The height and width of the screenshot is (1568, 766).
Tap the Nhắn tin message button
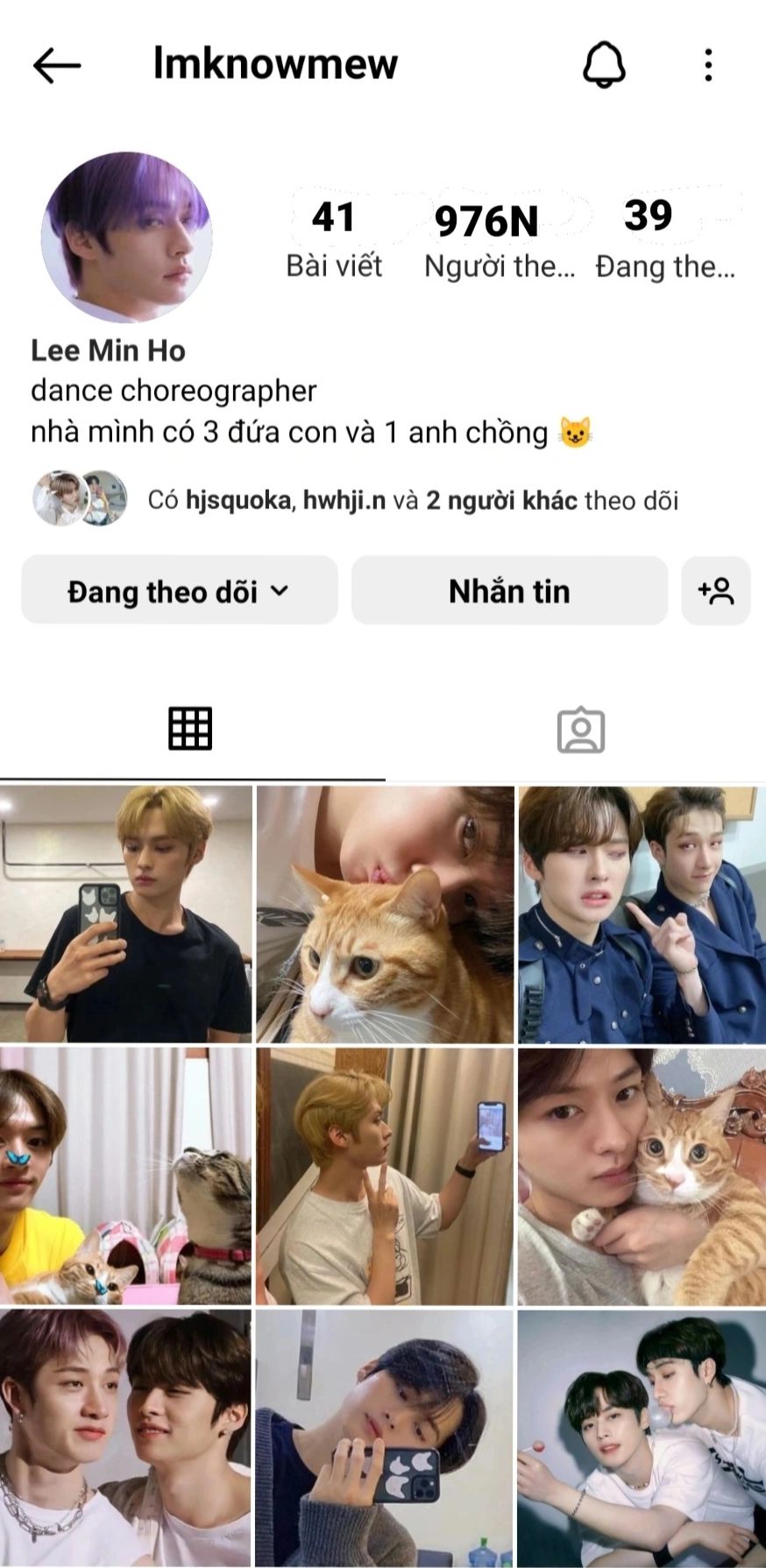click(509, 591)
